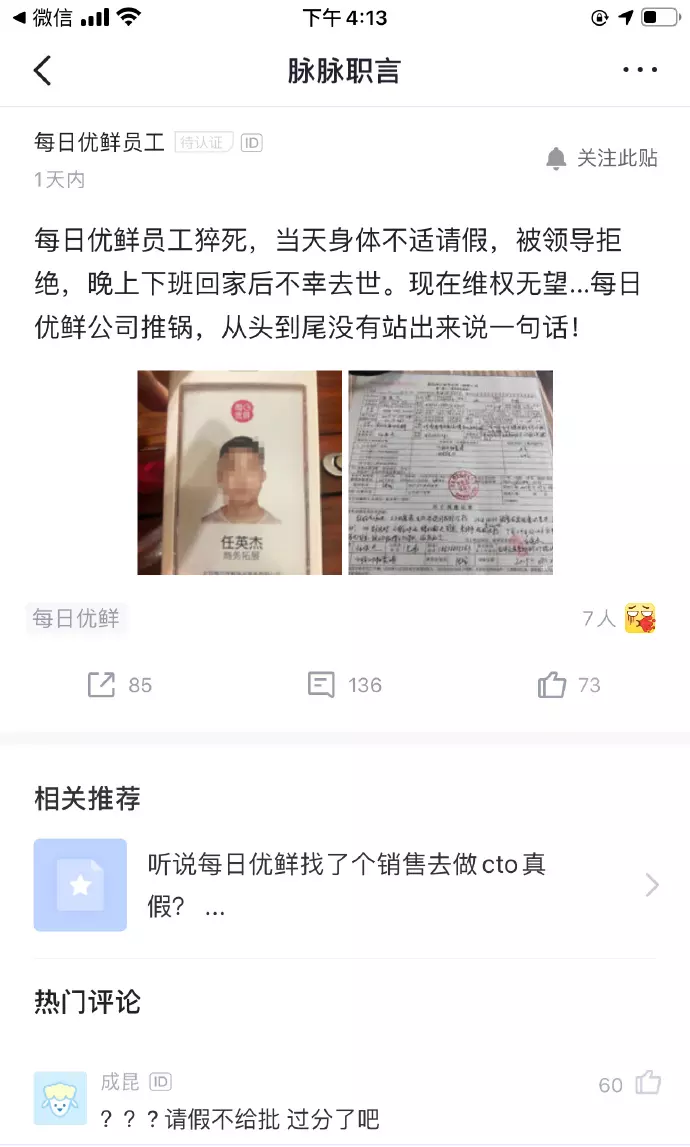Open 成昆's profile avatar

click(60, 1098)
